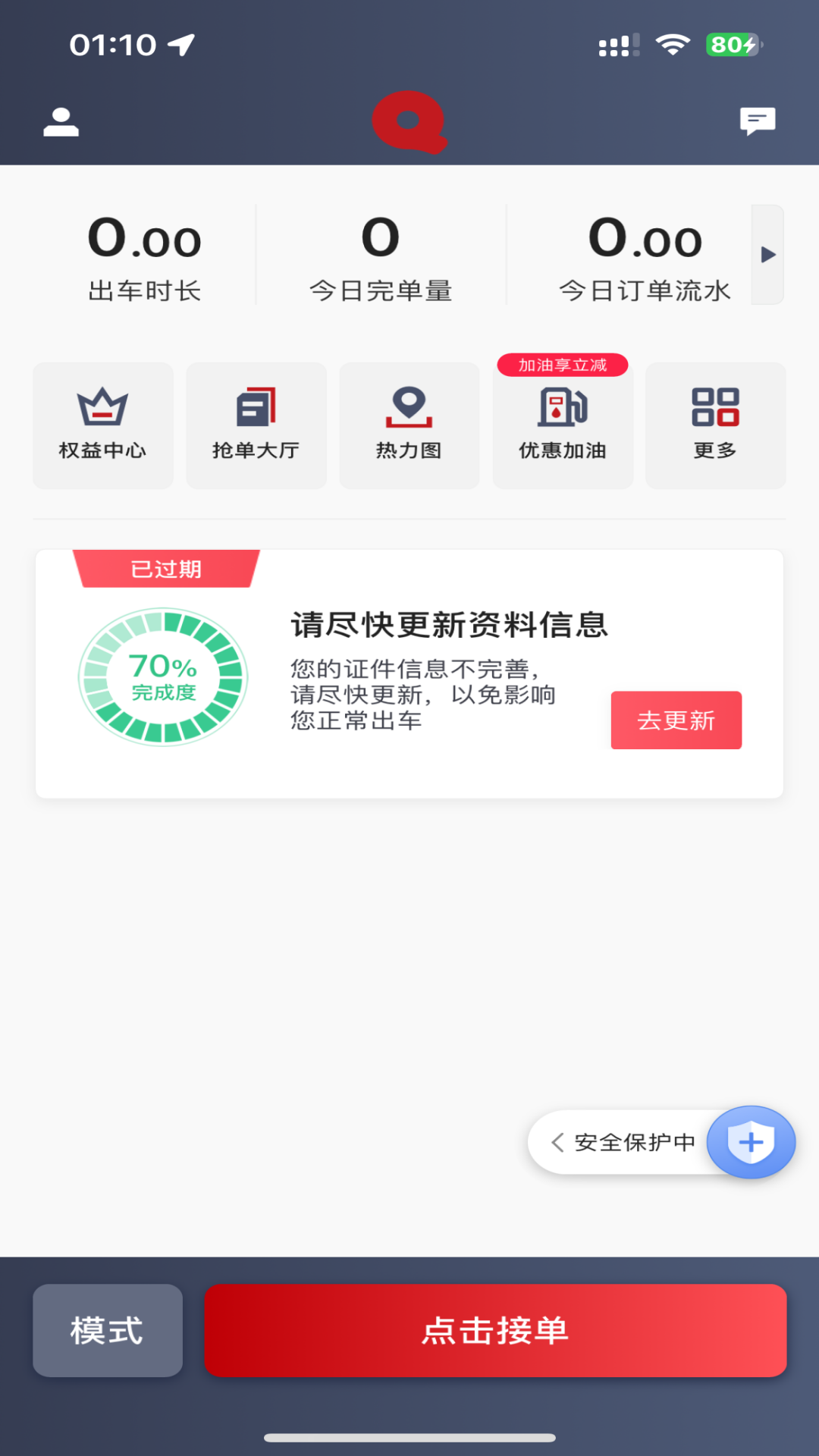This screenshot has width=819, height=1456.
Task: Open the profile icon top left
Action: tap(61, 121)
